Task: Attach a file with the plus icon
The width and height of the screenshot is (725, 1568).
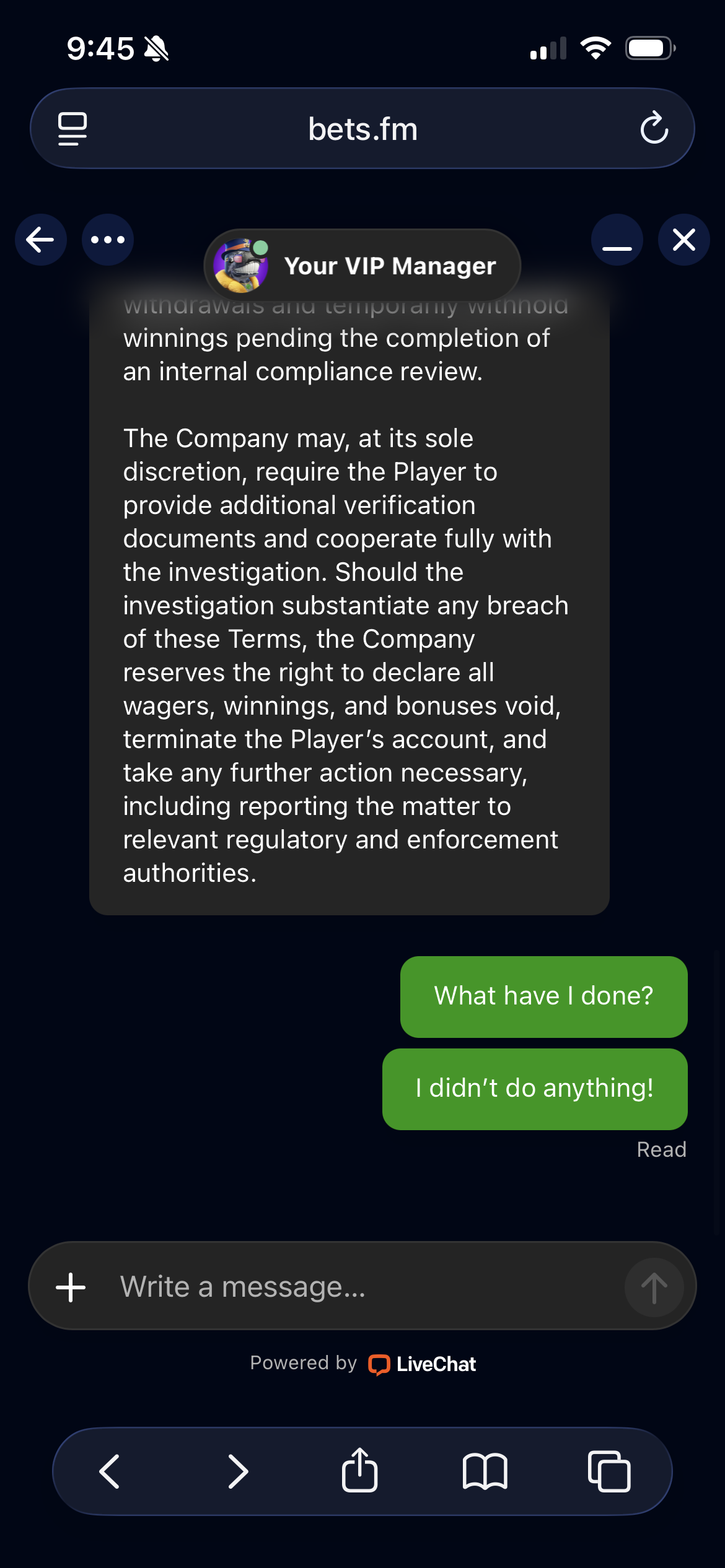Action: pos(71,1287)
